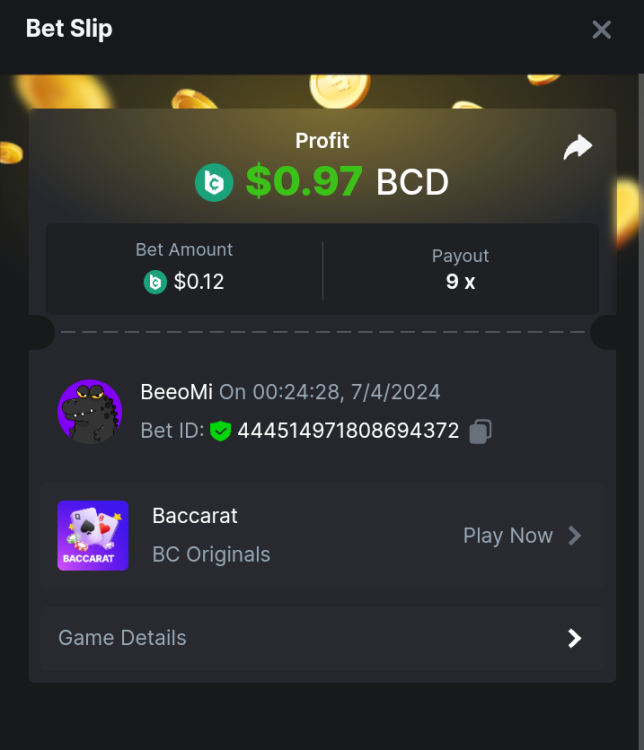The image size is (644, 750).
Task: Open BeeoMi's profile avatar
Action: pyautogui.click(x=90, y=411)
